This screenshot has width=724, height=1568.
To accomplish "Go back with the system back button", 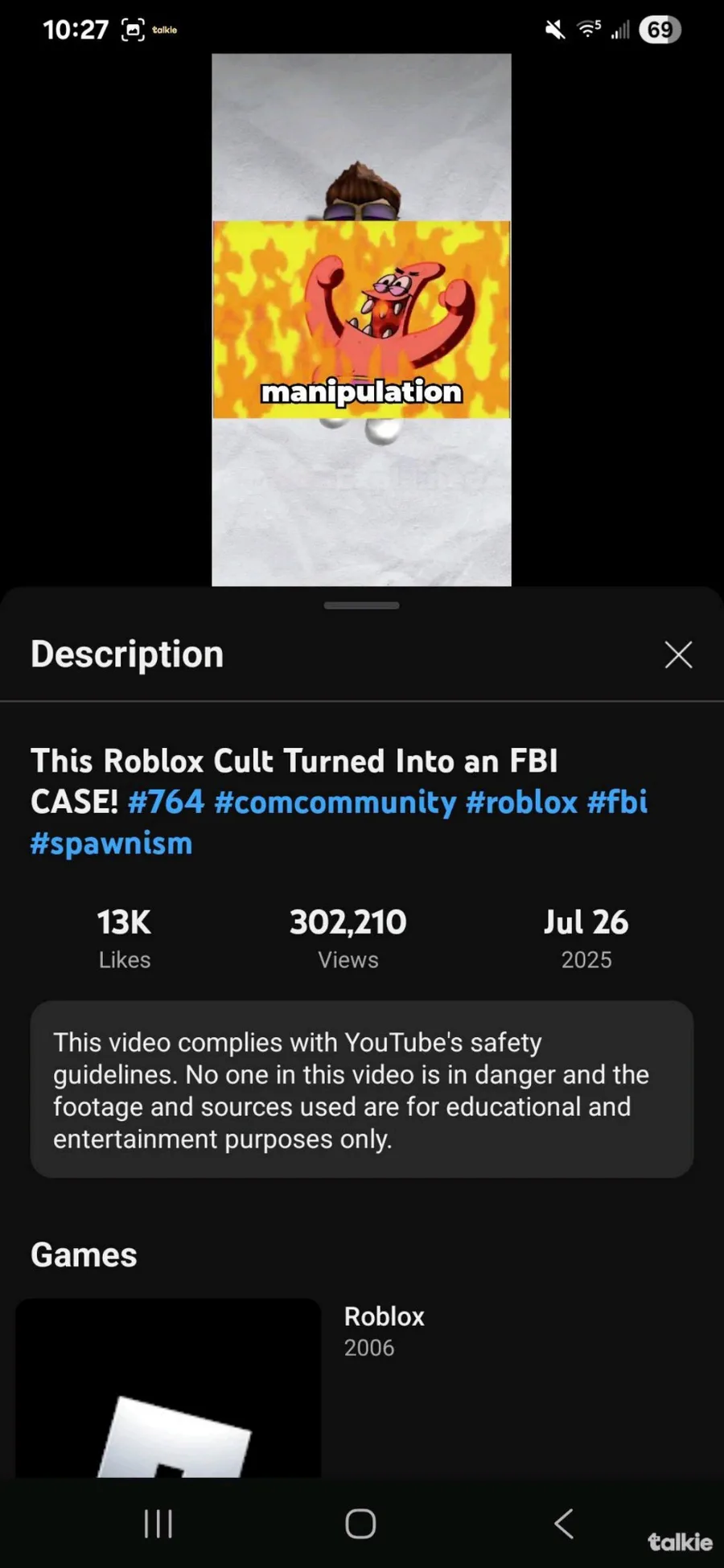I will [x=564, y=1523].
